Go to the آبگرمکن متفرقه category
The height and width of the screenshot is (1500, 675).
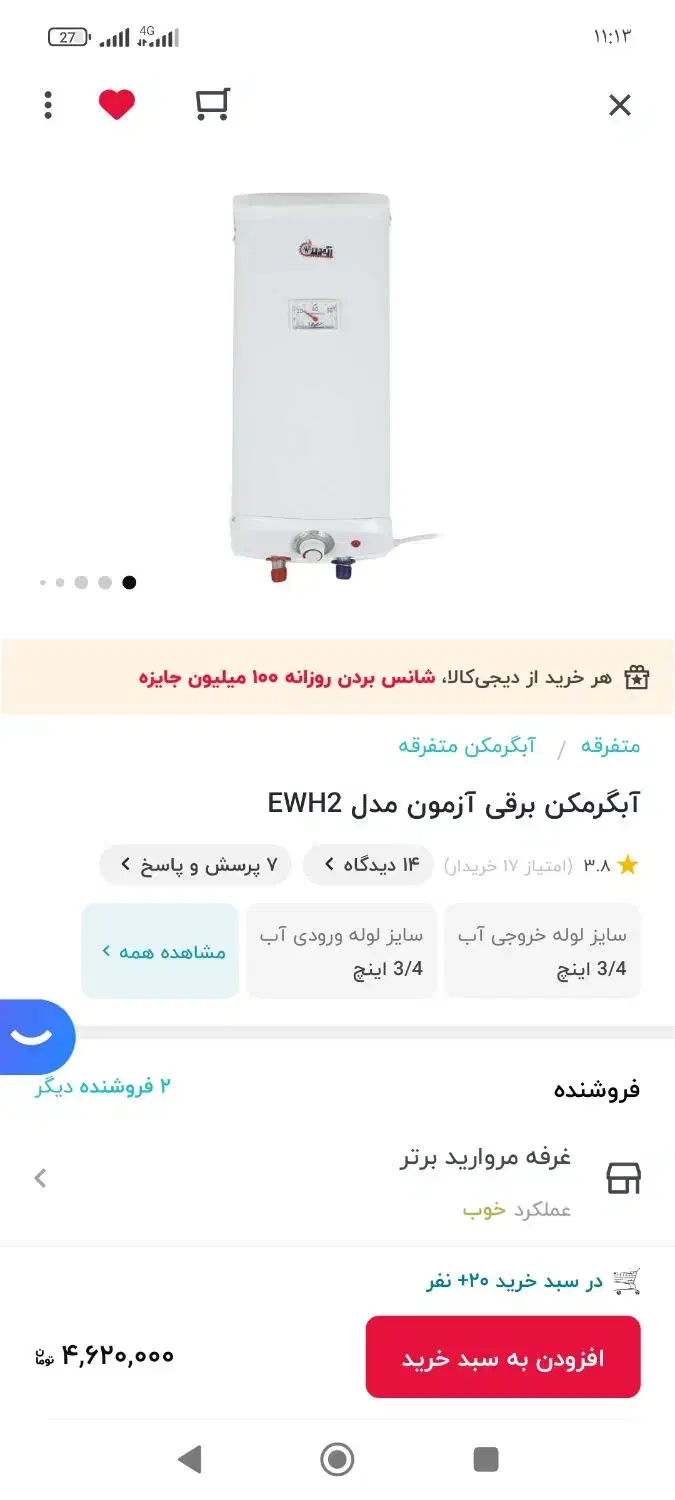pyautogui.click(x=467, y=746)
